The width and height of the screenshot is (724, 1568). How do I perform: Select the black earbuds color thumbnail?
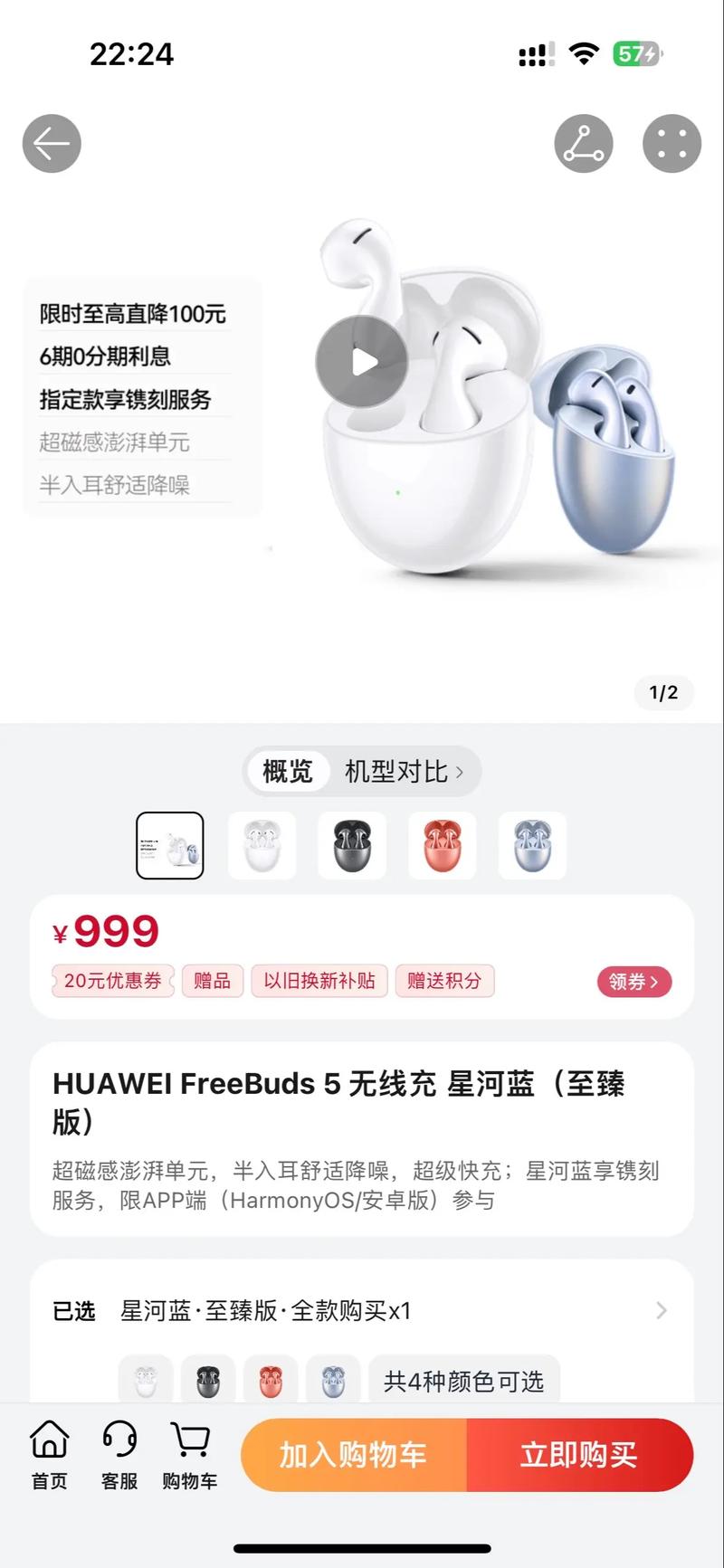(x=352, y=846)
